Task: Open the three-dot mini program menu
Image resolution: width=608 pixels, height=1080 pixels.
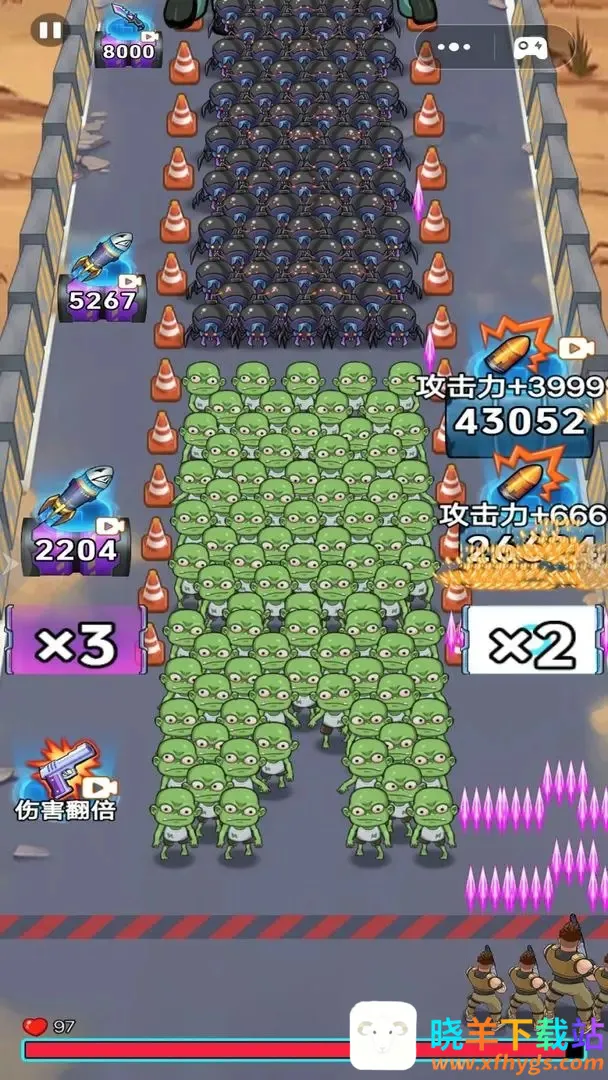Action: [452, 46]
